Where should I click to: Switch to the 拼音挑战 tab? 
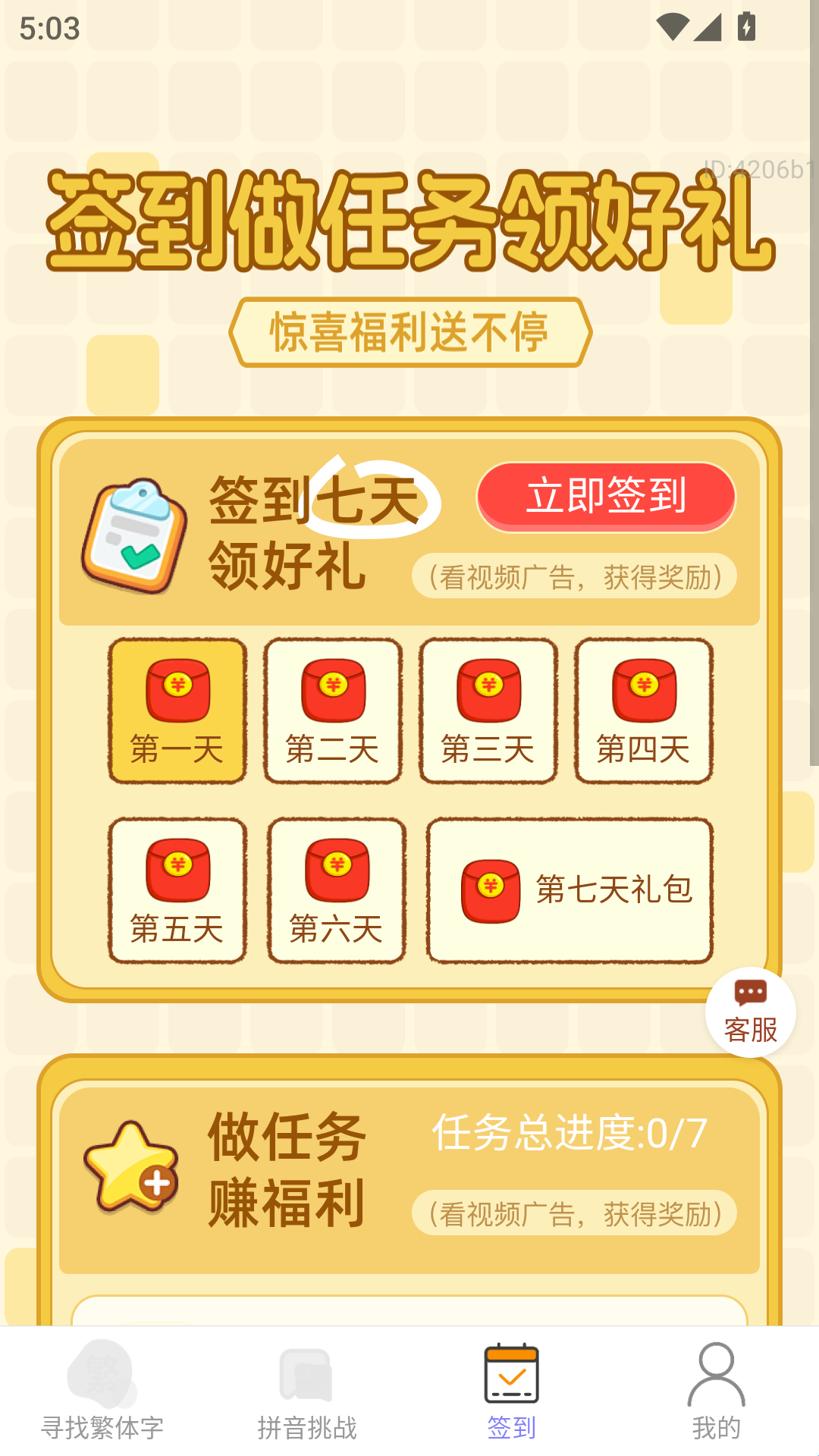[307, 1391]
